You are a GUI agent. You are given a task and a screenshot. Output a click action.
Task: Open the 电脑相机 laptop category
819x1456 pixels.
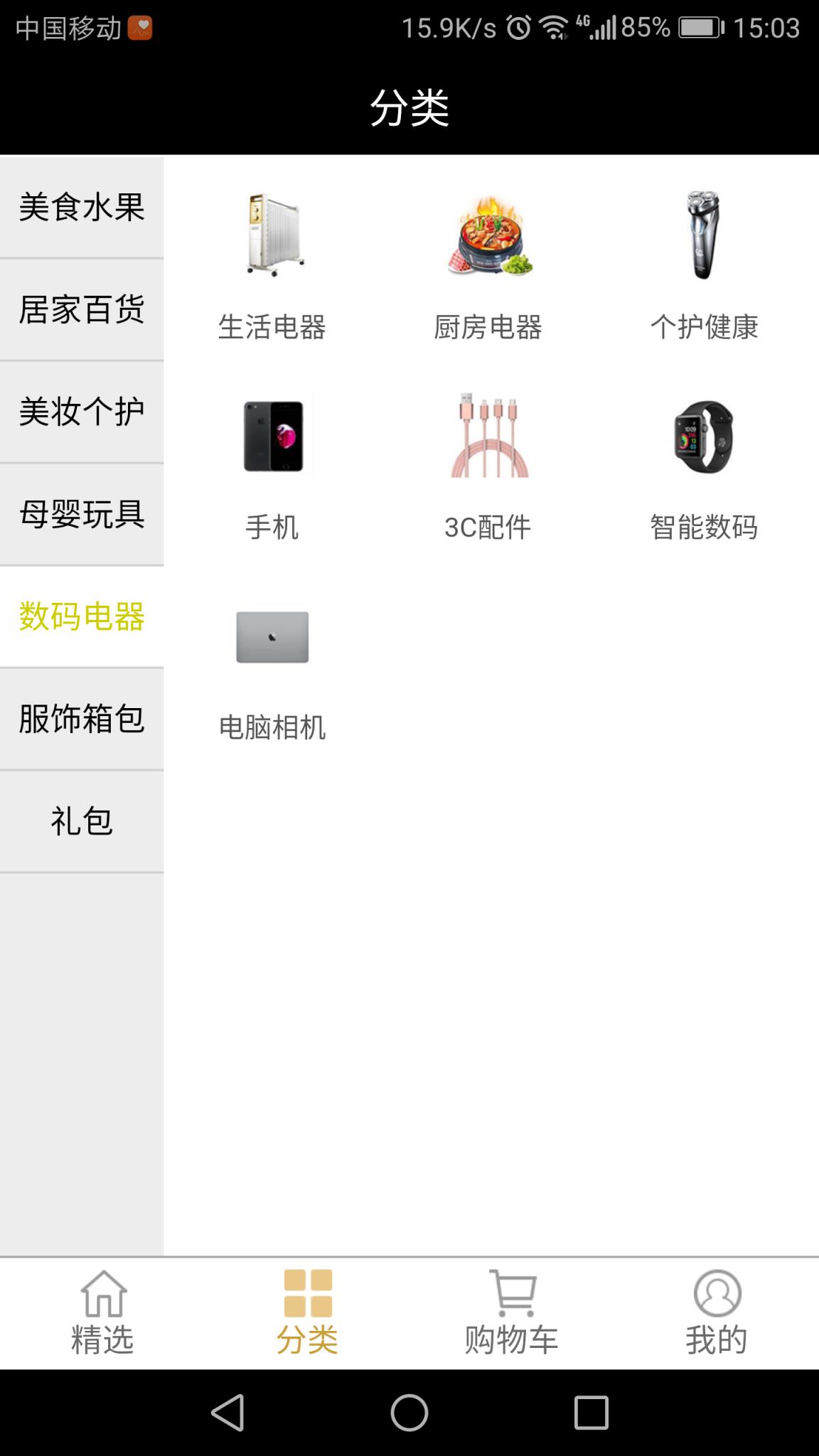pyautogui.click(x=273, y=637)
